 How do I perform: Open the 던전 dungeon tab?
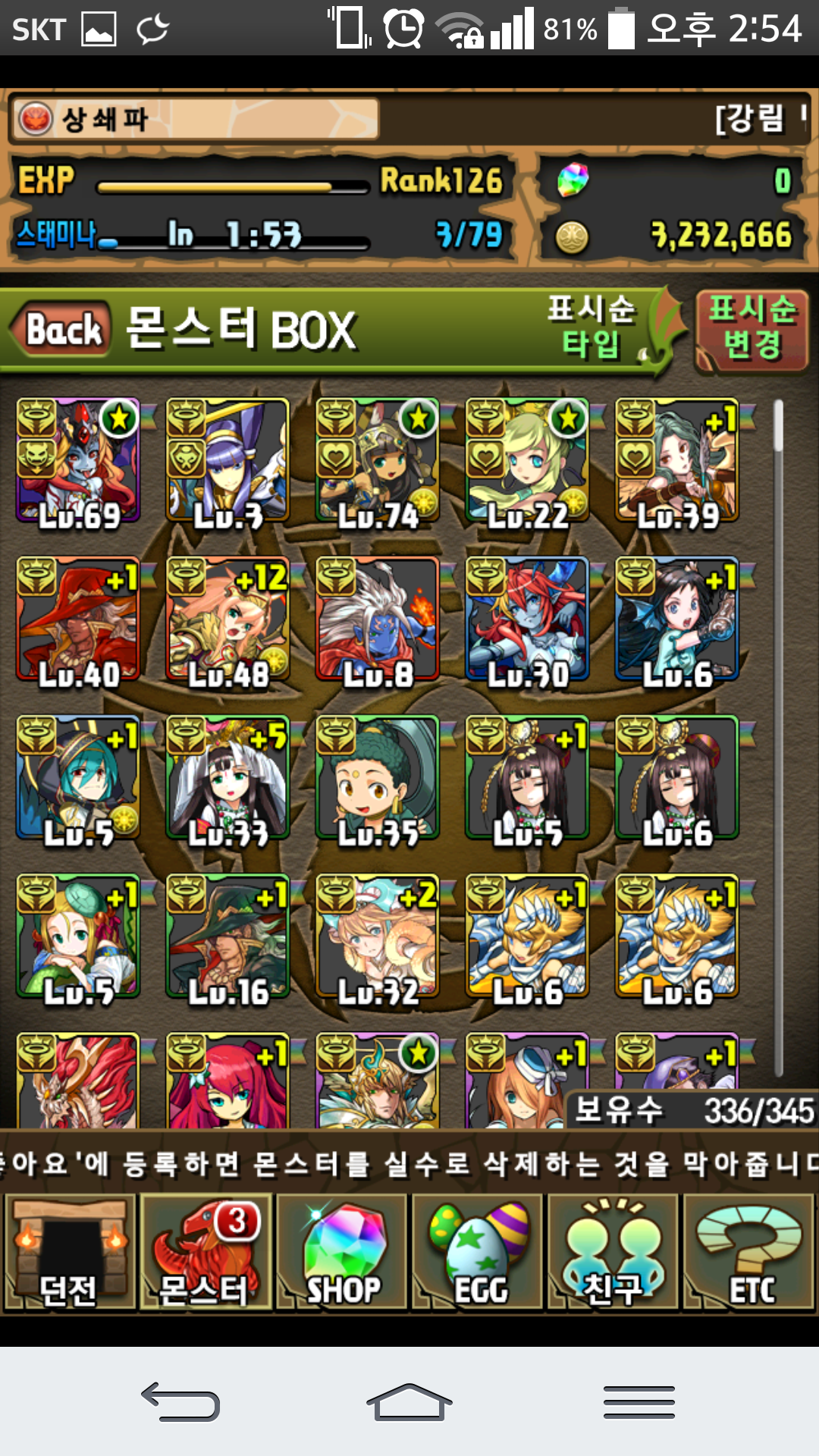(x=68, y=1254)
